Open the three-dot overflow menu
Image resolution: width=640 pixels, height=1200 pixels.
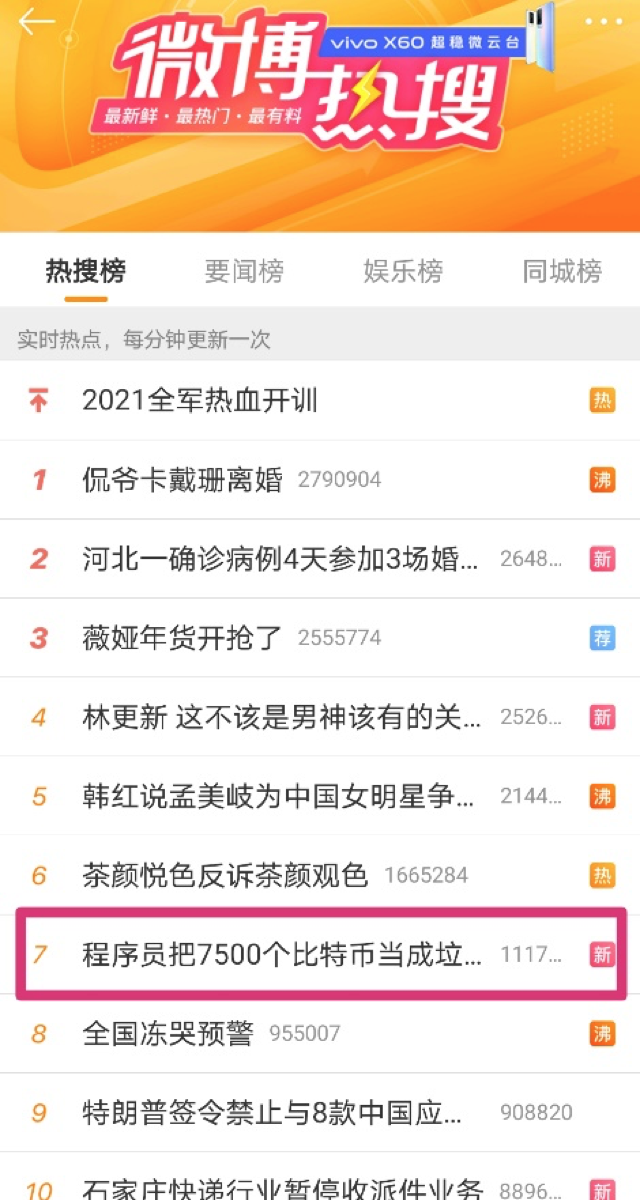tap(602, 22)
